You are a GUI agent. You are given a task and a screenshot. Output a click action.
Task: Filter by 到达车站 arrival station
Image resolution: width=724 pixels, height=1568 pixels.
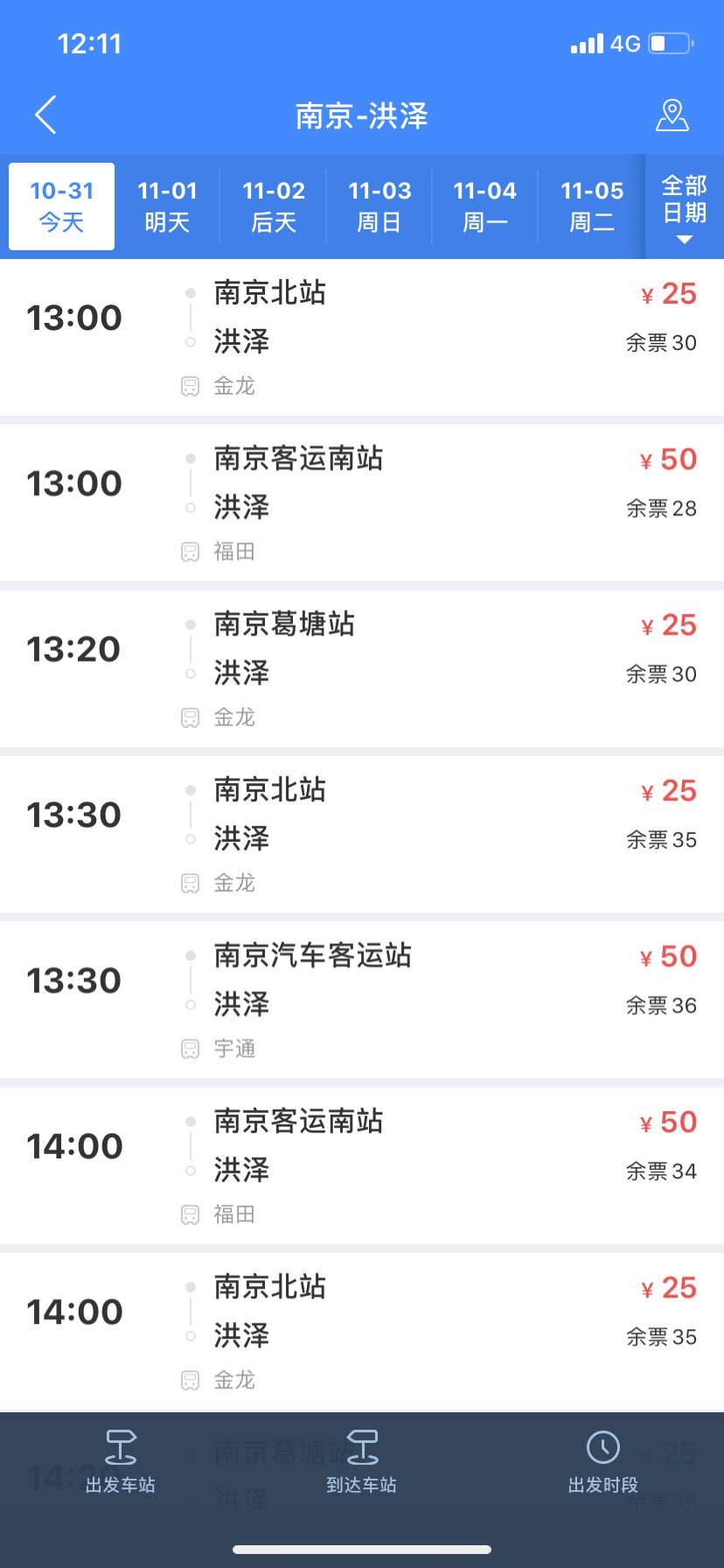point(362,1462)
